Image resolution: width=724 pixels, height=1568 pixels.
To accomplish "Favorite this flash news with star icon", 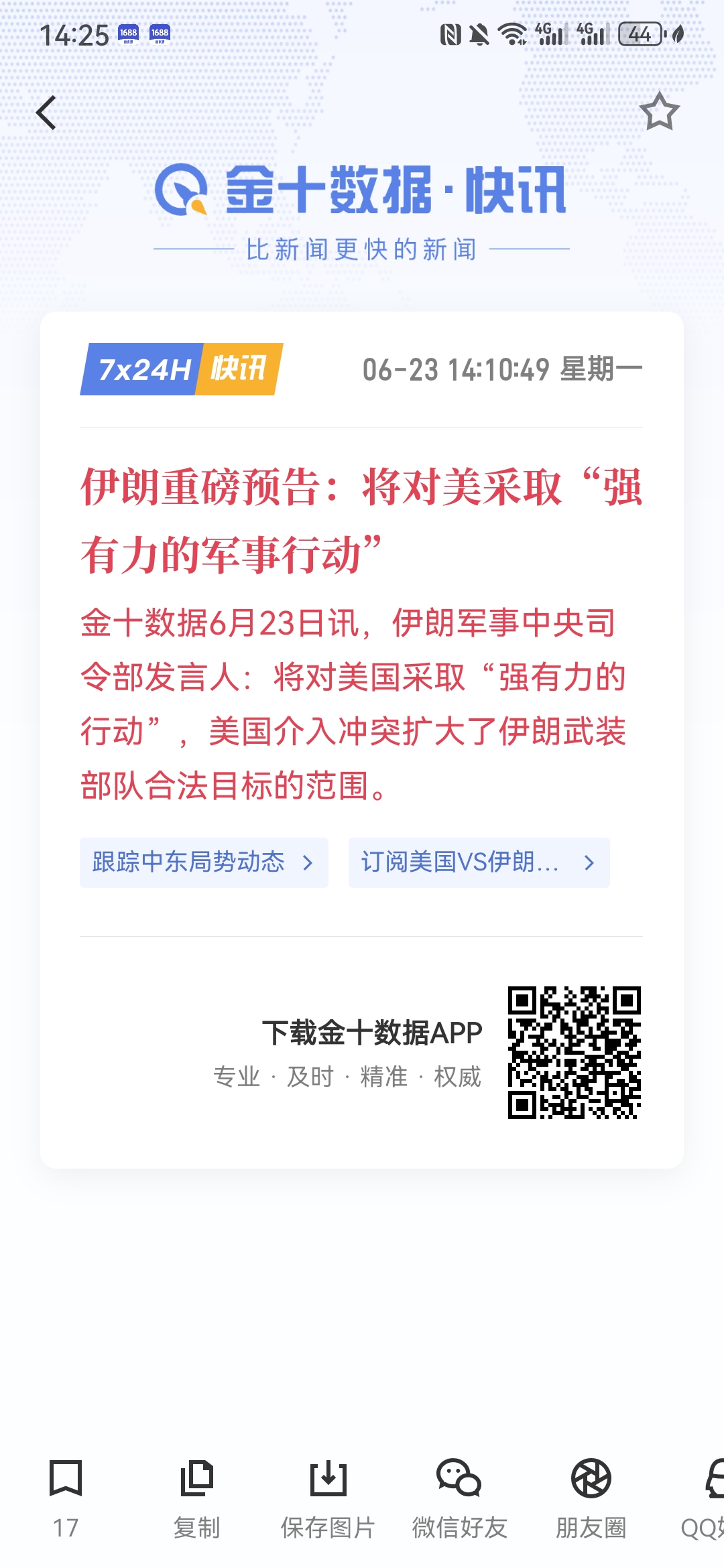I will tap(659, 111).
